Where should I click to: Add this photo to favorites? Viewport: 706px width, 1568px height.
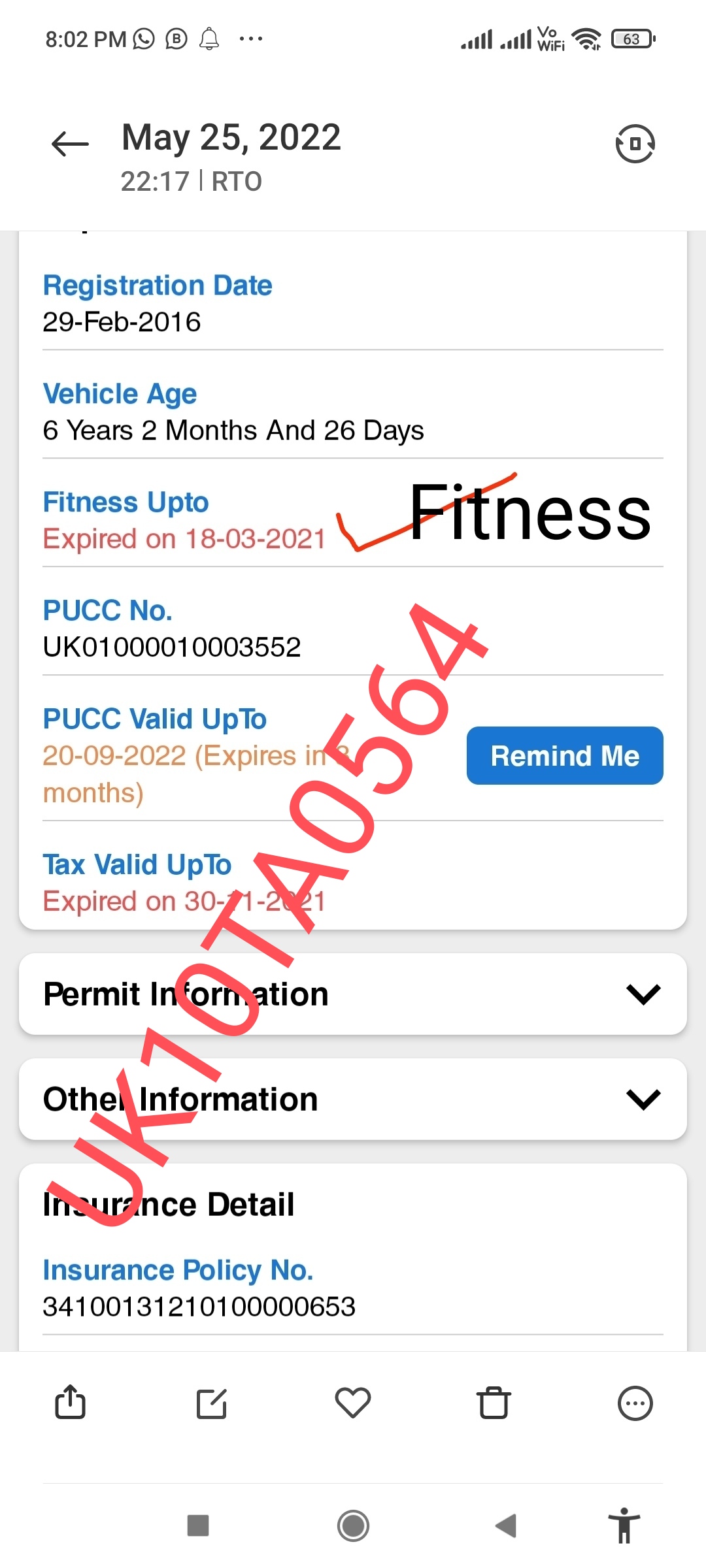(353, 1403)
